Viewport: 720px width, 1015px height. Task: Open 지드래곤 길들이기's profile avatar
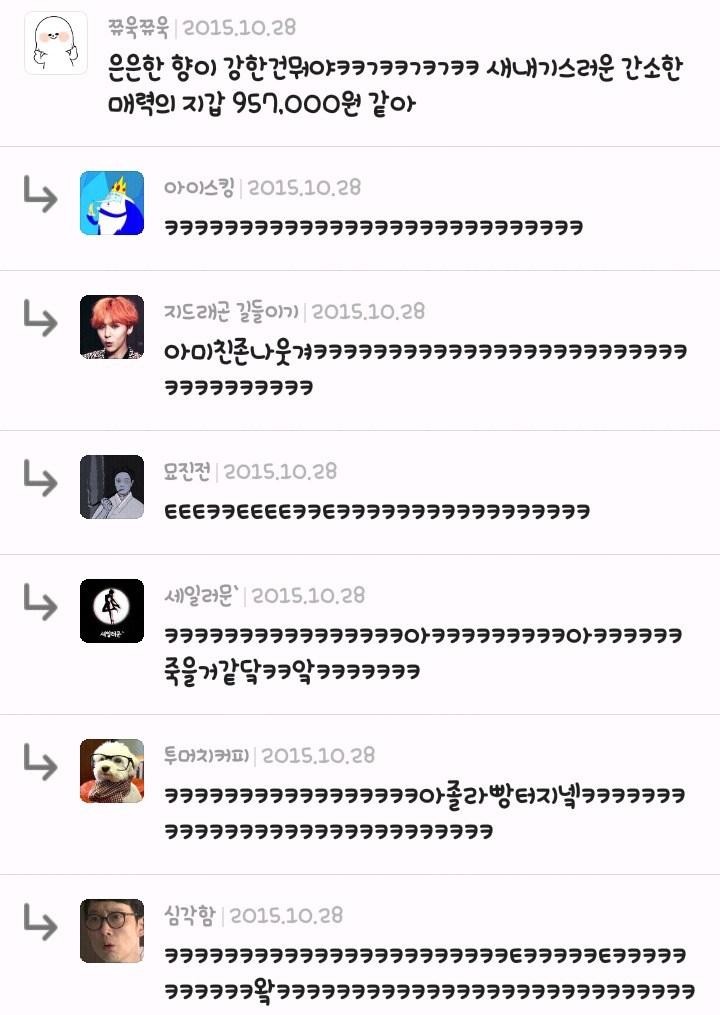pyautogui.click(x=112, y=327)
